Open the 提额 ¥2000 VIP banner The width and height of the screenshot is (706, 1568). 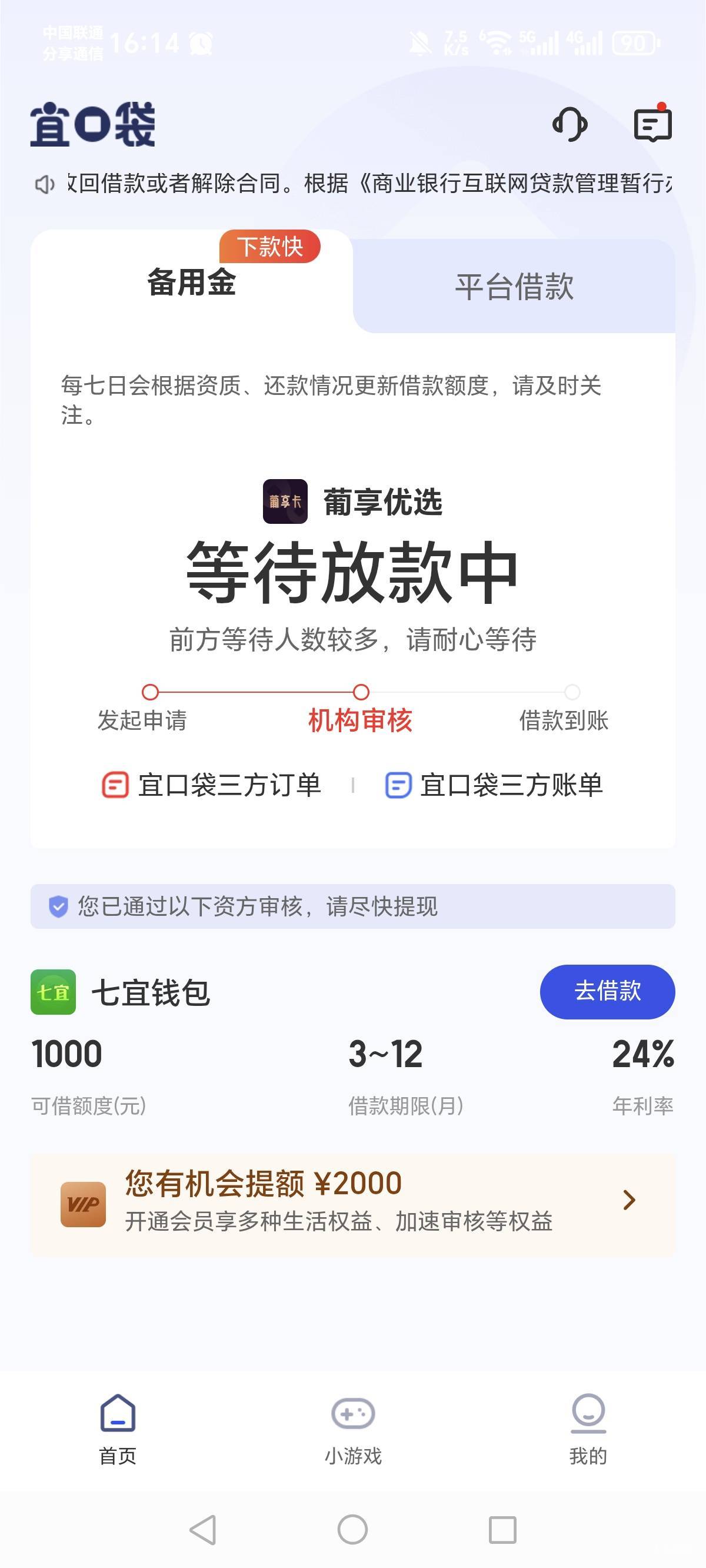coord(353,1203)
